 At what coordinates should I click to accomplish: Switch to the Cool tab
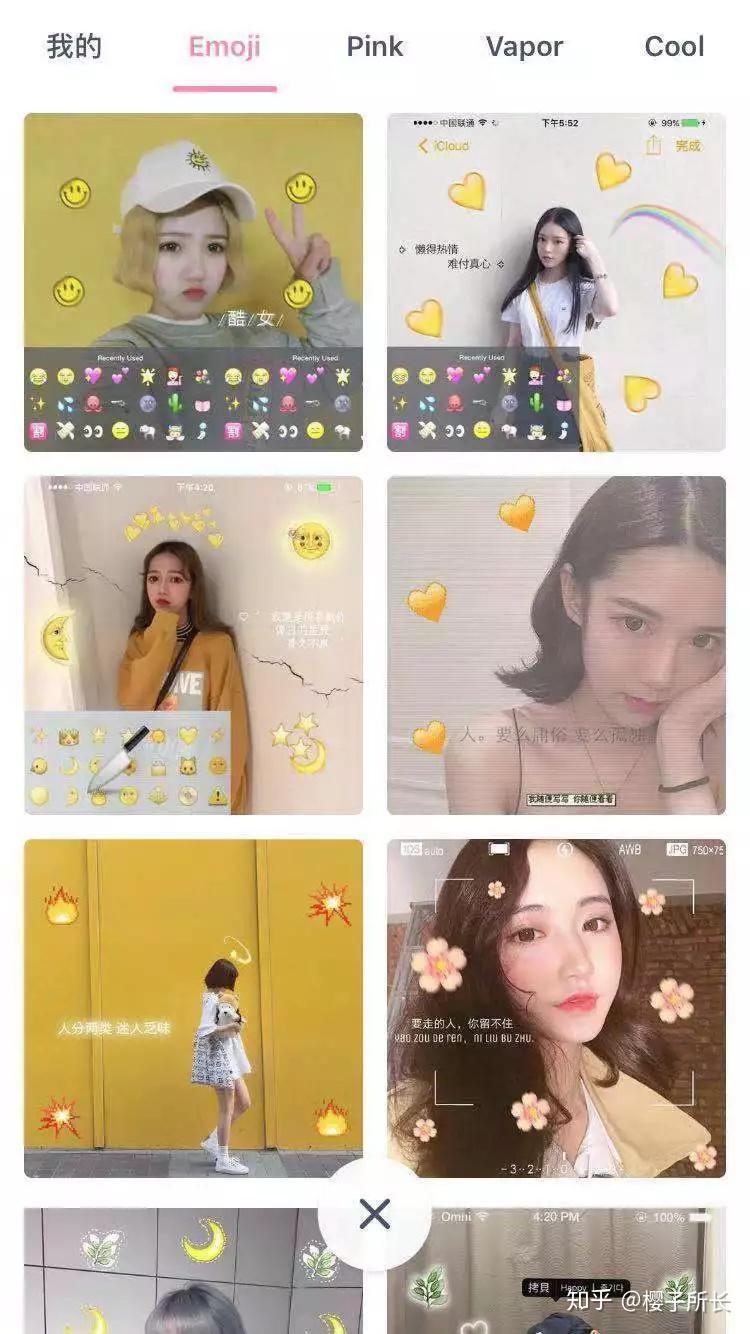(674, 46)
